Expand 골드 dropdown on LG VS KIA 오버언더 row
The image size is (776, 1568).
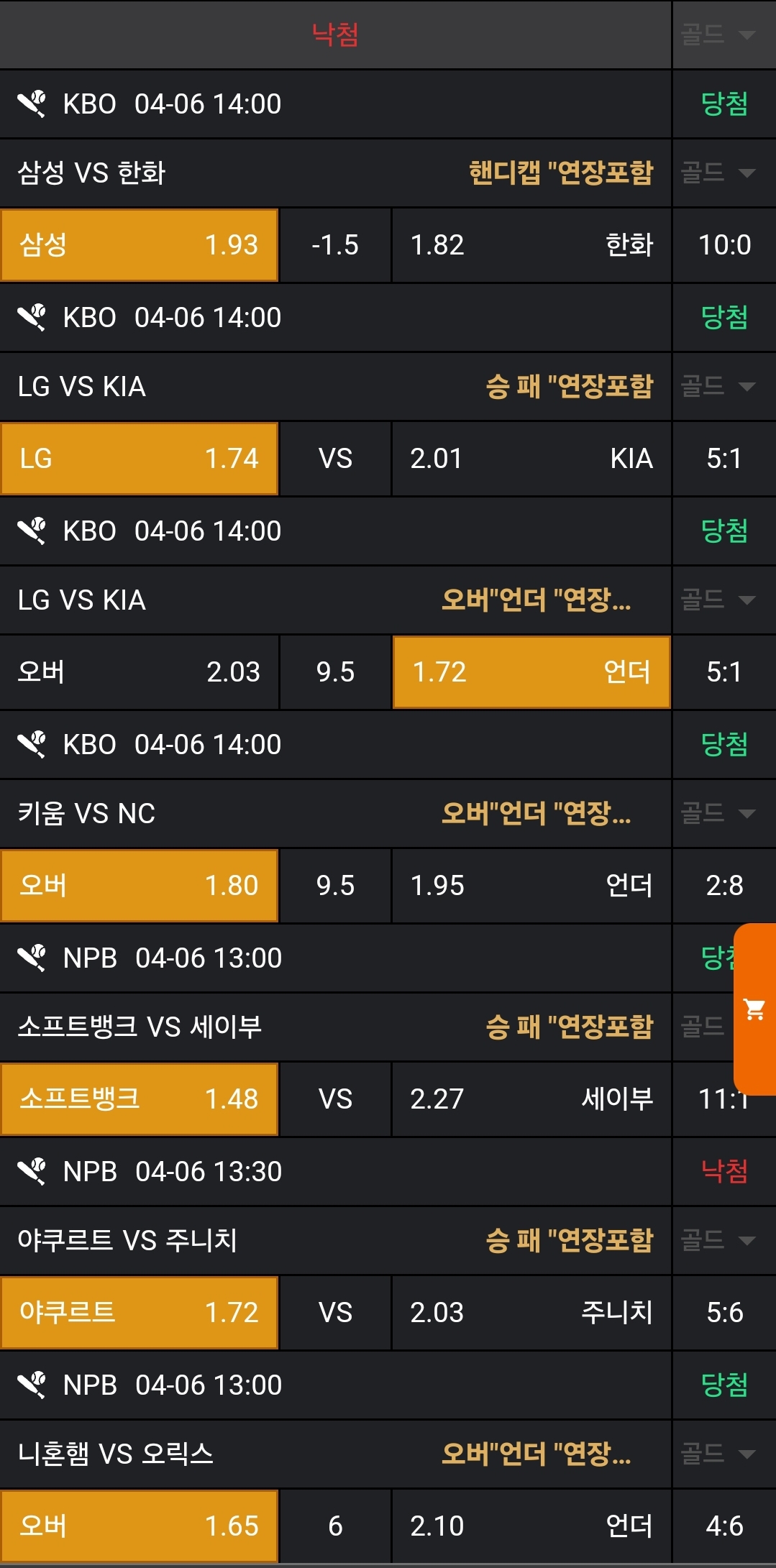(718, 600)
